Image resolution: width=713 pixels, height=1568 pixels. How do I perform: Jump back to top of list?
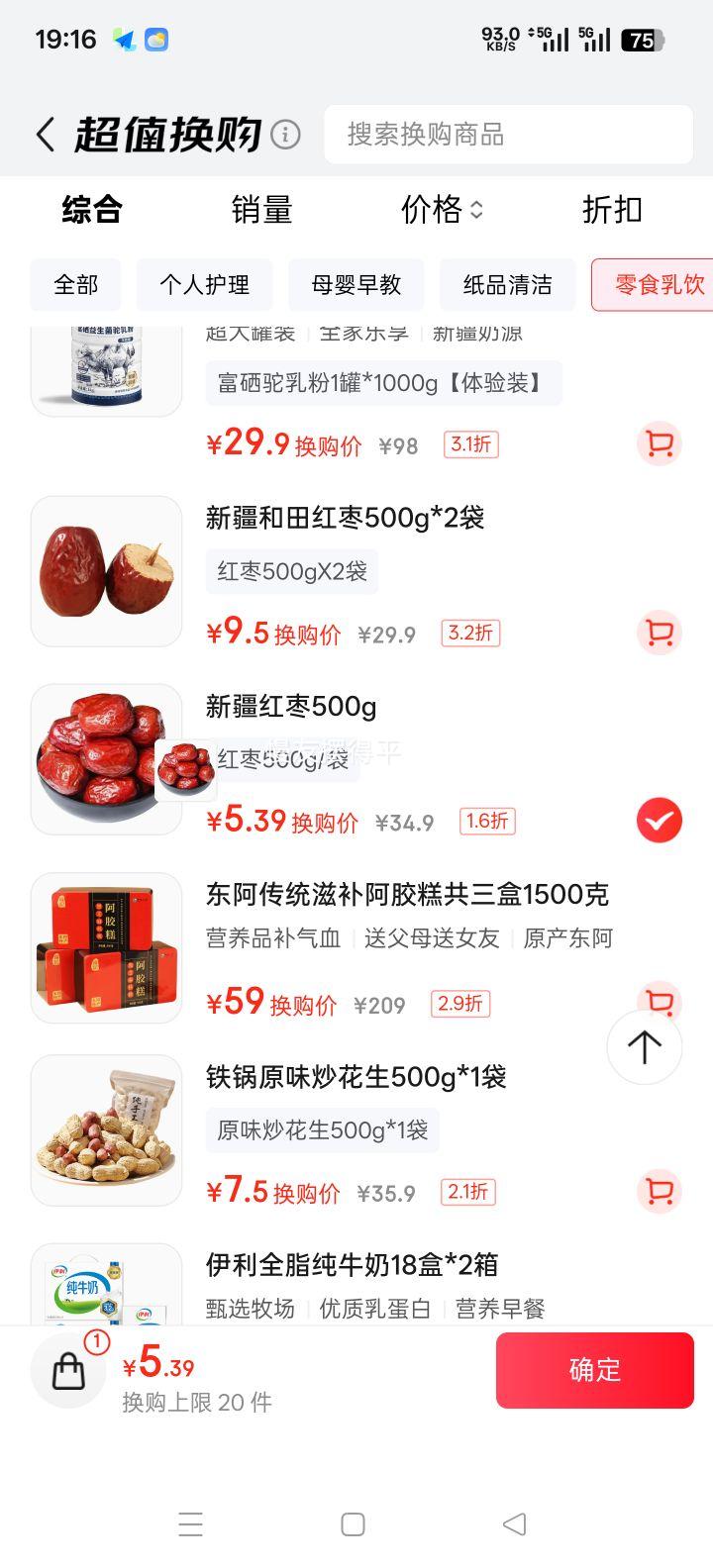tap(645, 1047)
